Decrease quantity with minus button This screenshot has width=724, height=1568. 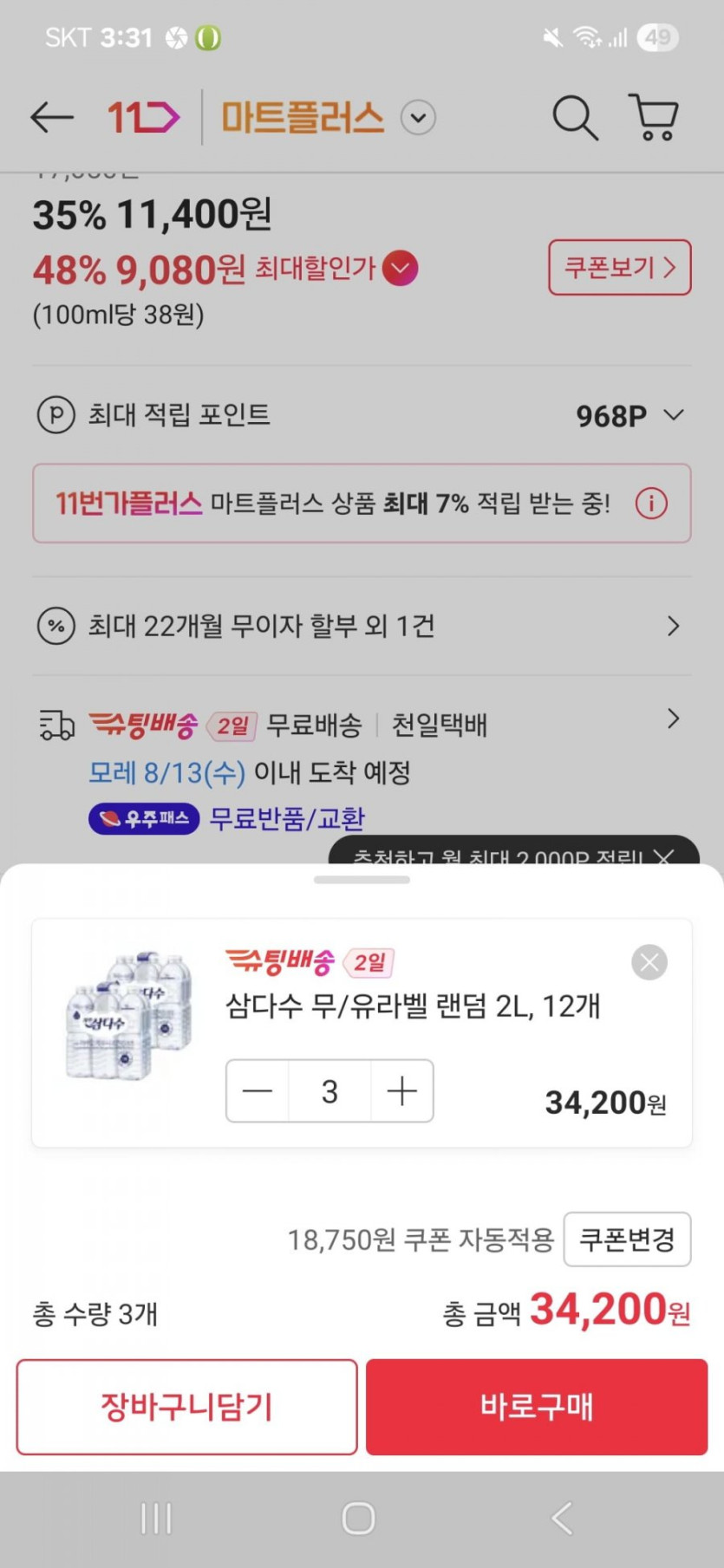[258, 1091]
